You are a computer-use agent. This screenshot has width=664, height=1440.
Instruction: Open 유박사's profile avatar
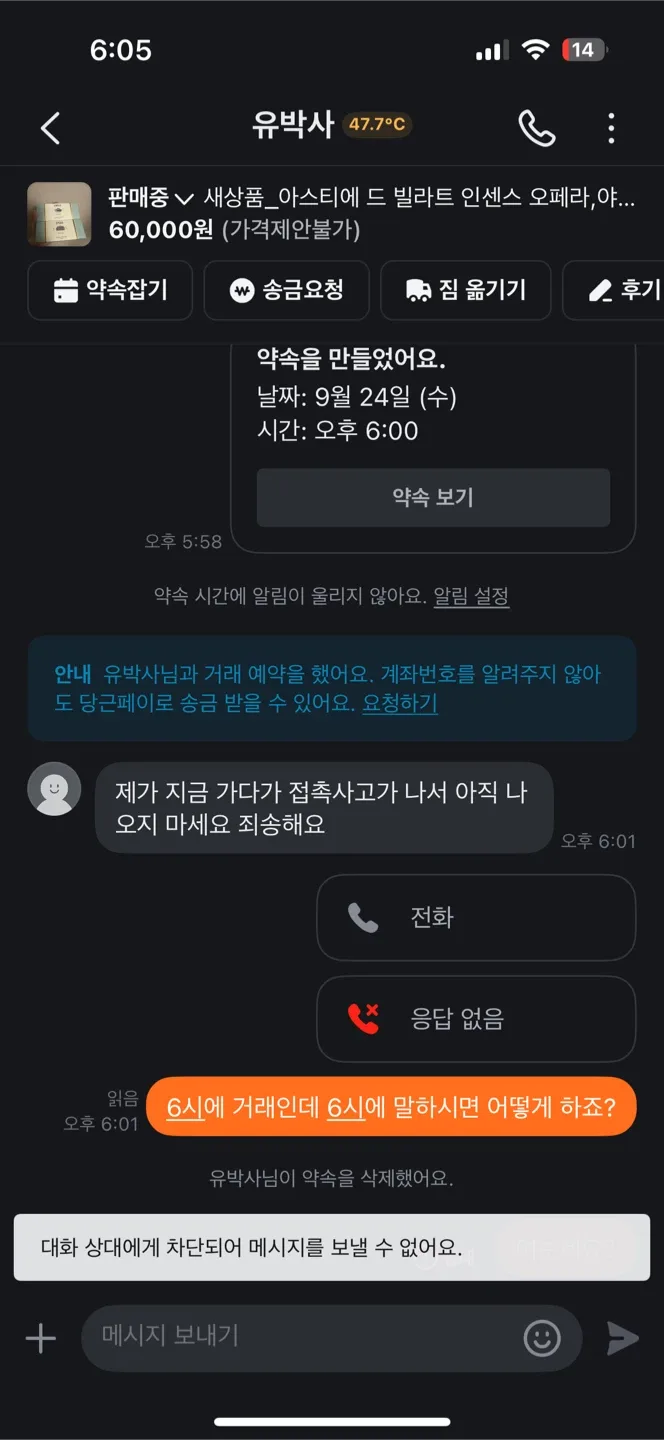54,789
